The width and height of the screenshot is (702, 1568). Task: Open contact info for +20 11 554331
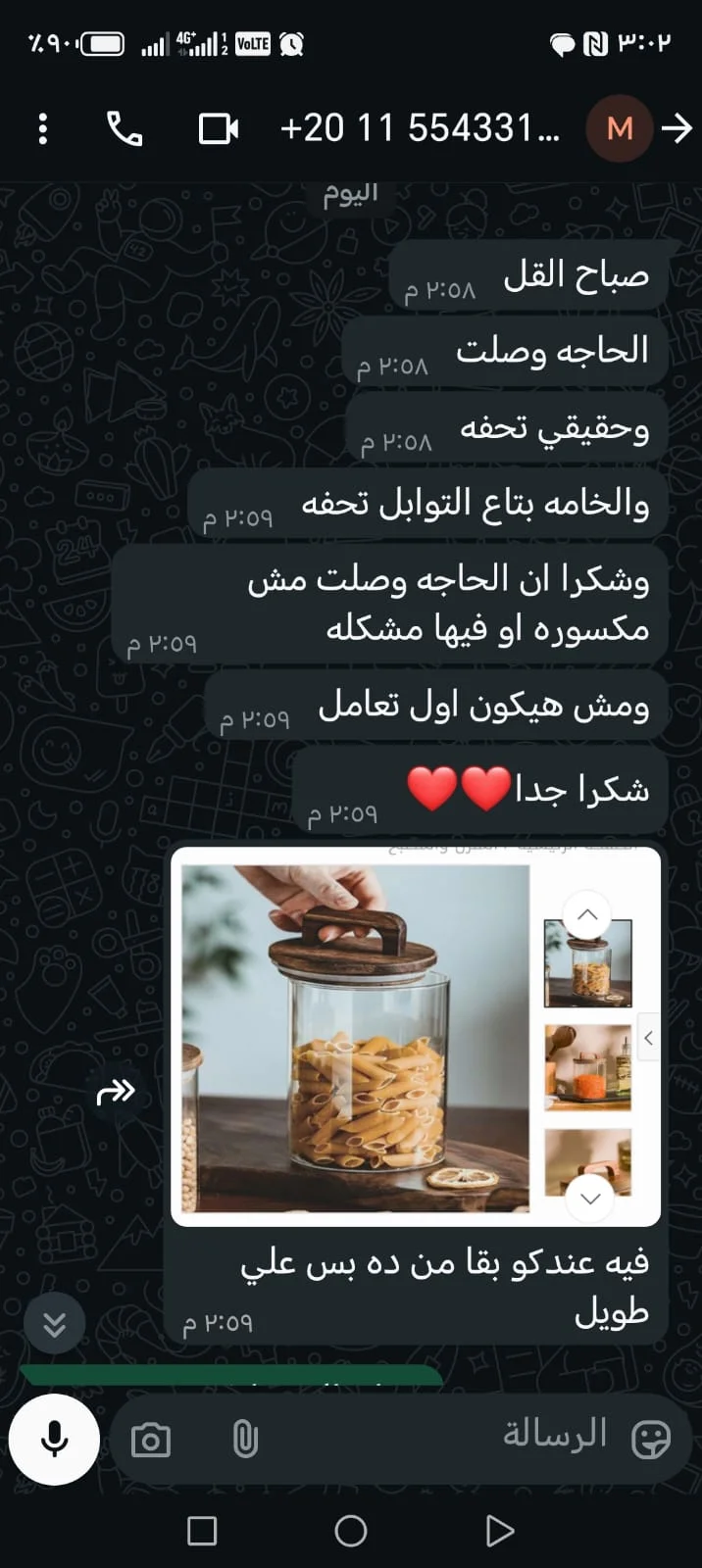click(419, 128)
